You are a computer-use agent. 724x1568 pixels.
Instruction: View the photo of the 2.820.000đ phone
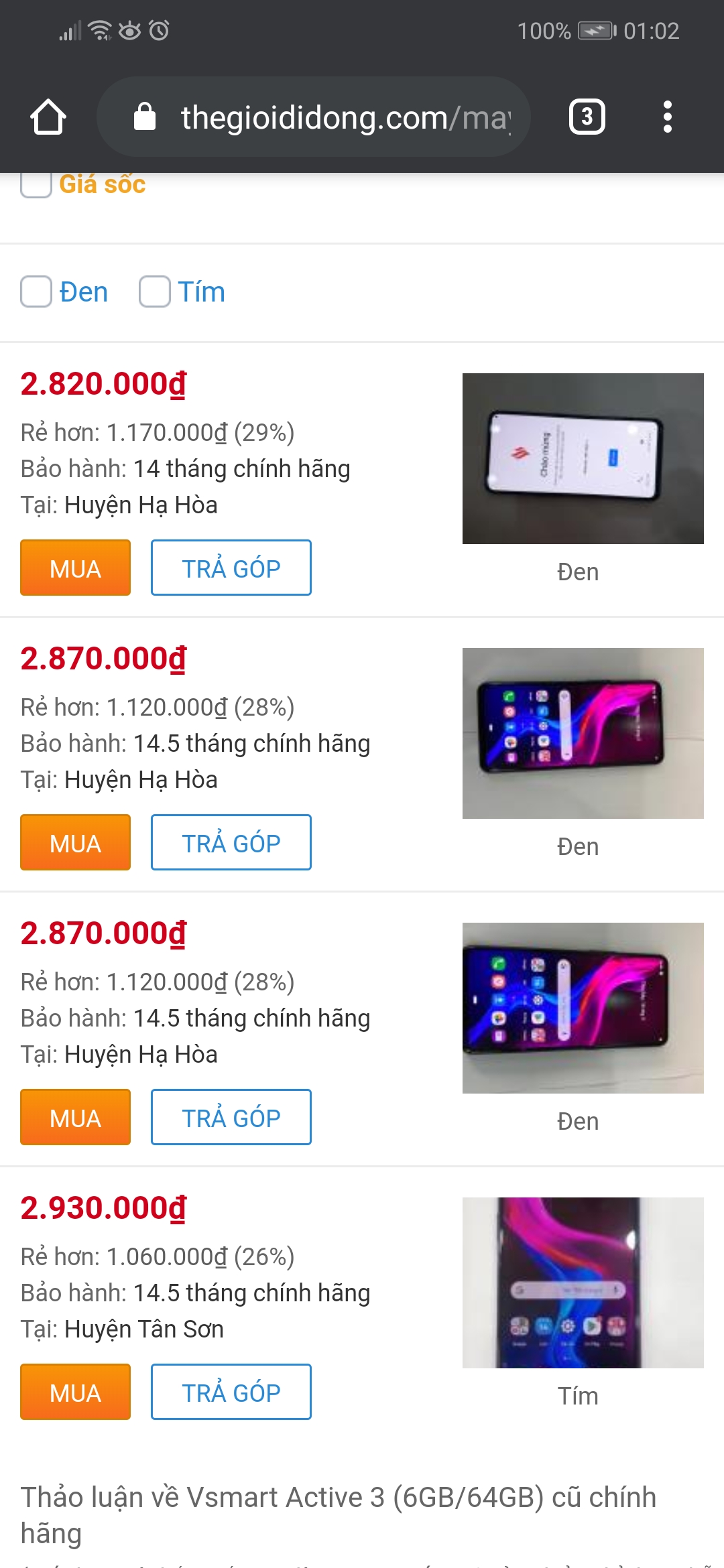coord(583,458)
